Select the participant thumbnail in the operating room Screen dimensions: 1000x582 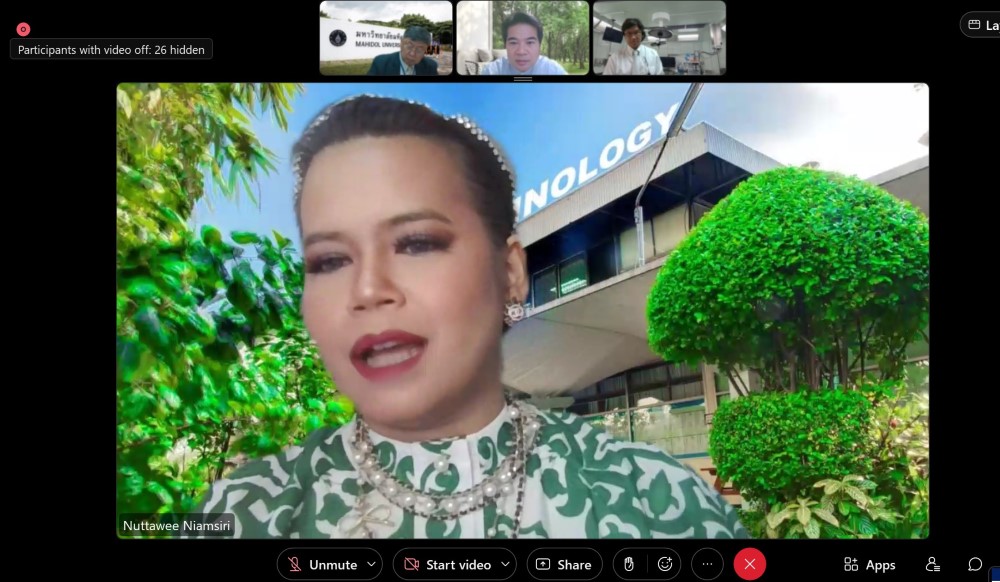coord(659,38)
